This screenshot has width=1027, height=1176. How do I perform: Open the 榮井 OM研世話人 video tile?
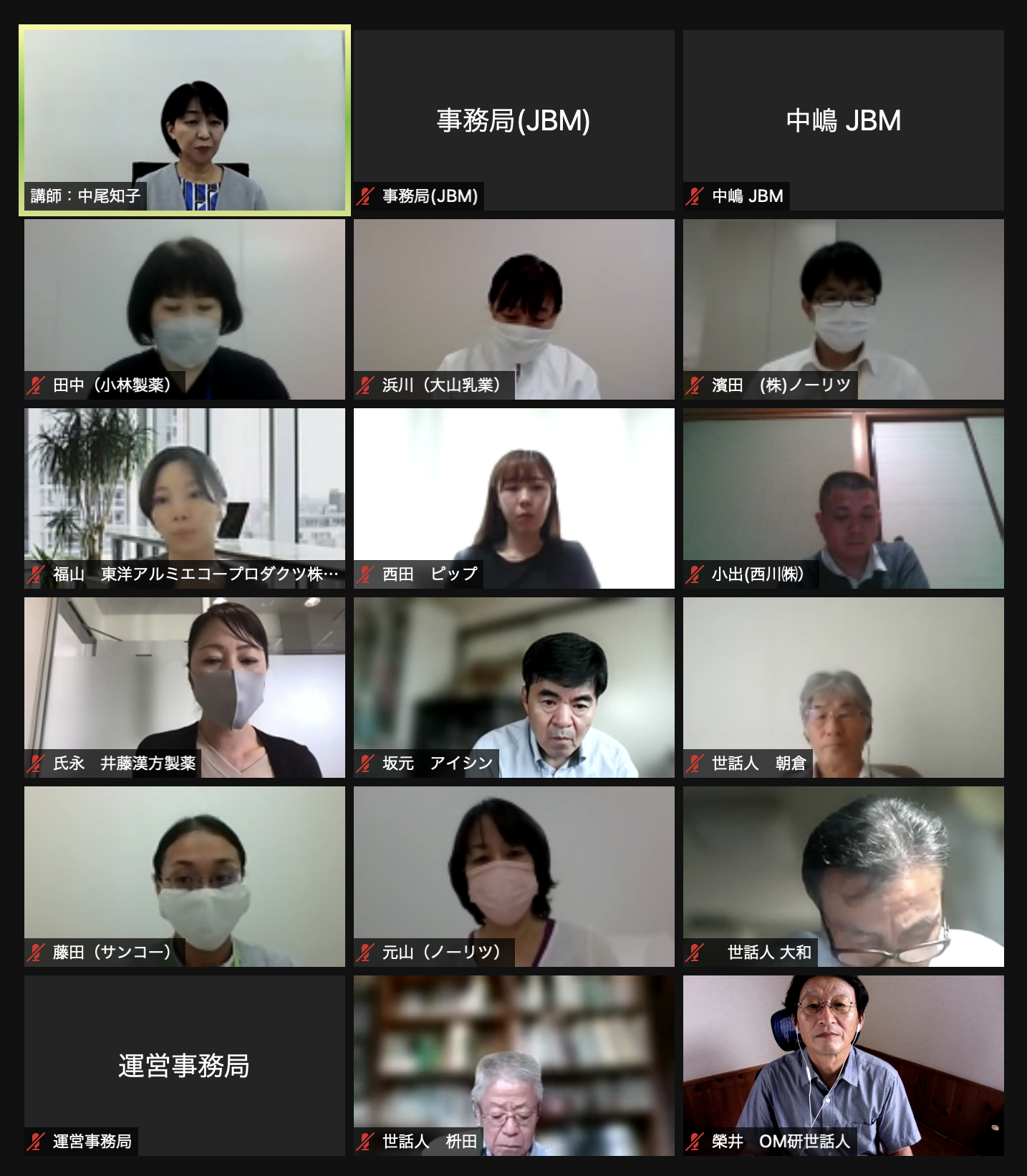[843, 1066]
